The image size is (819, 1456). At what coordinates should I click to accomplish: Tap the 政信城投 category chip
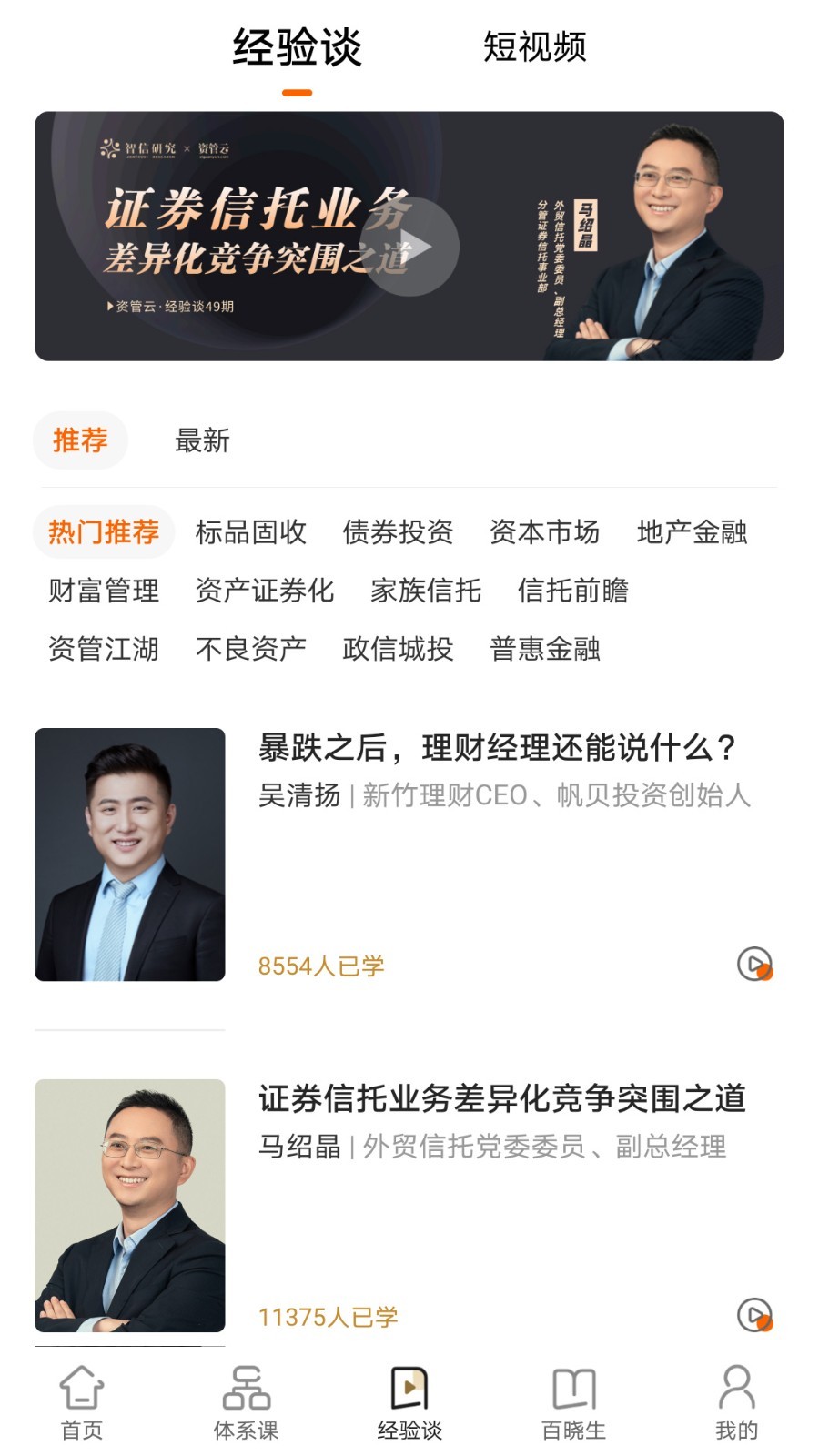[398, 649]
